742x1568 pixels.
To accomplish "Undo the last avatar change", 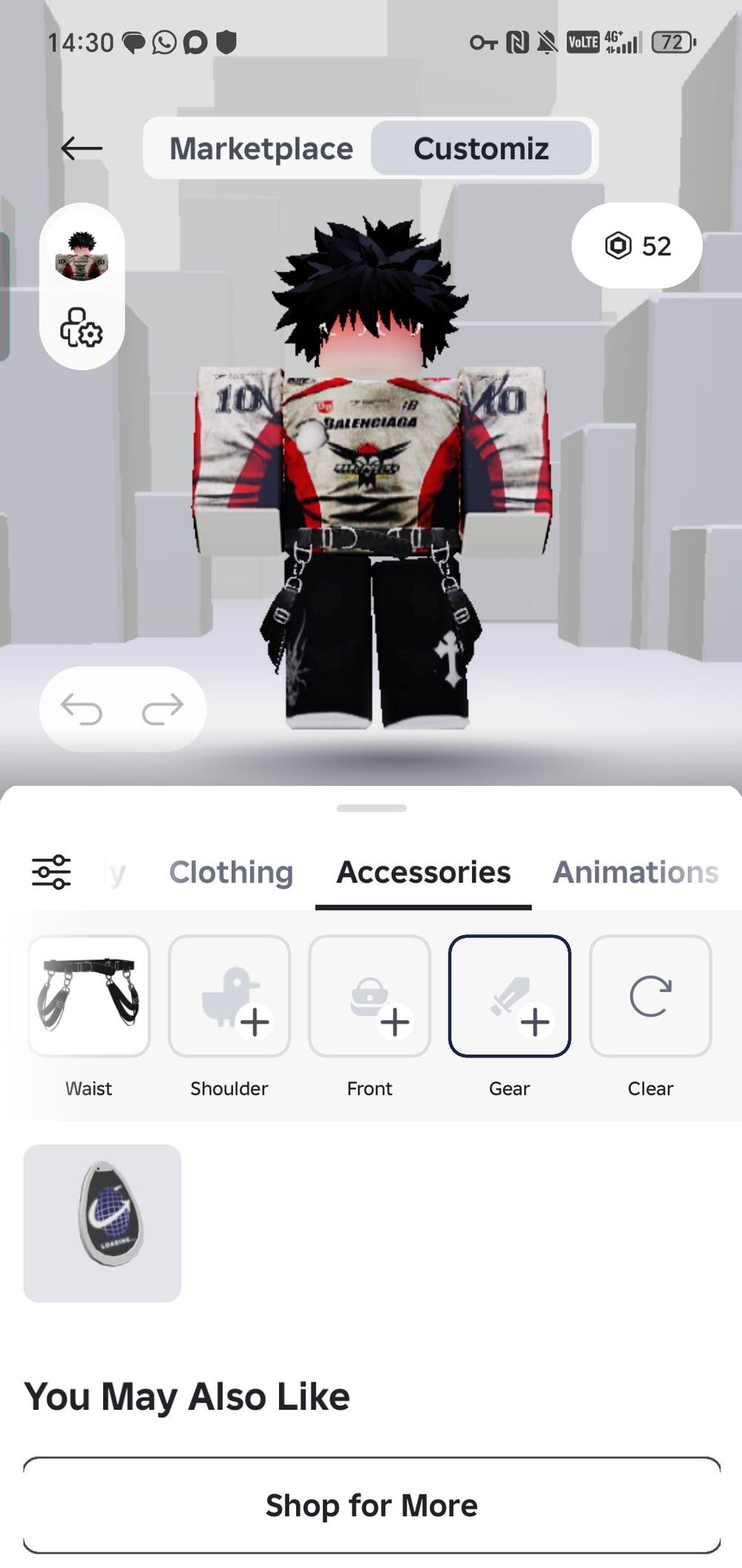I will (x=82, y=709).
